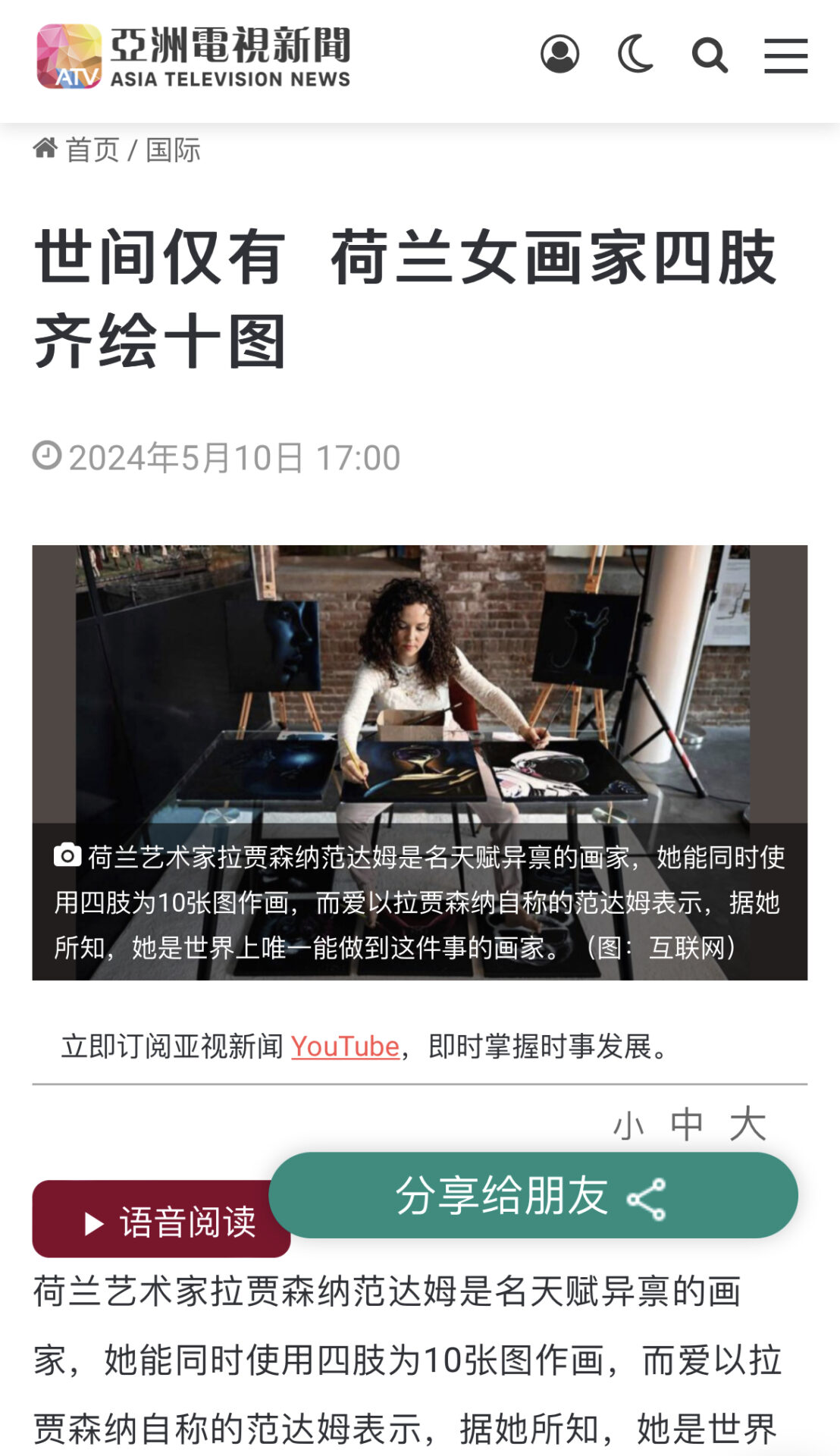Tap the ATV Asia Television News logo
The image size is (840, 1456).
194,56
